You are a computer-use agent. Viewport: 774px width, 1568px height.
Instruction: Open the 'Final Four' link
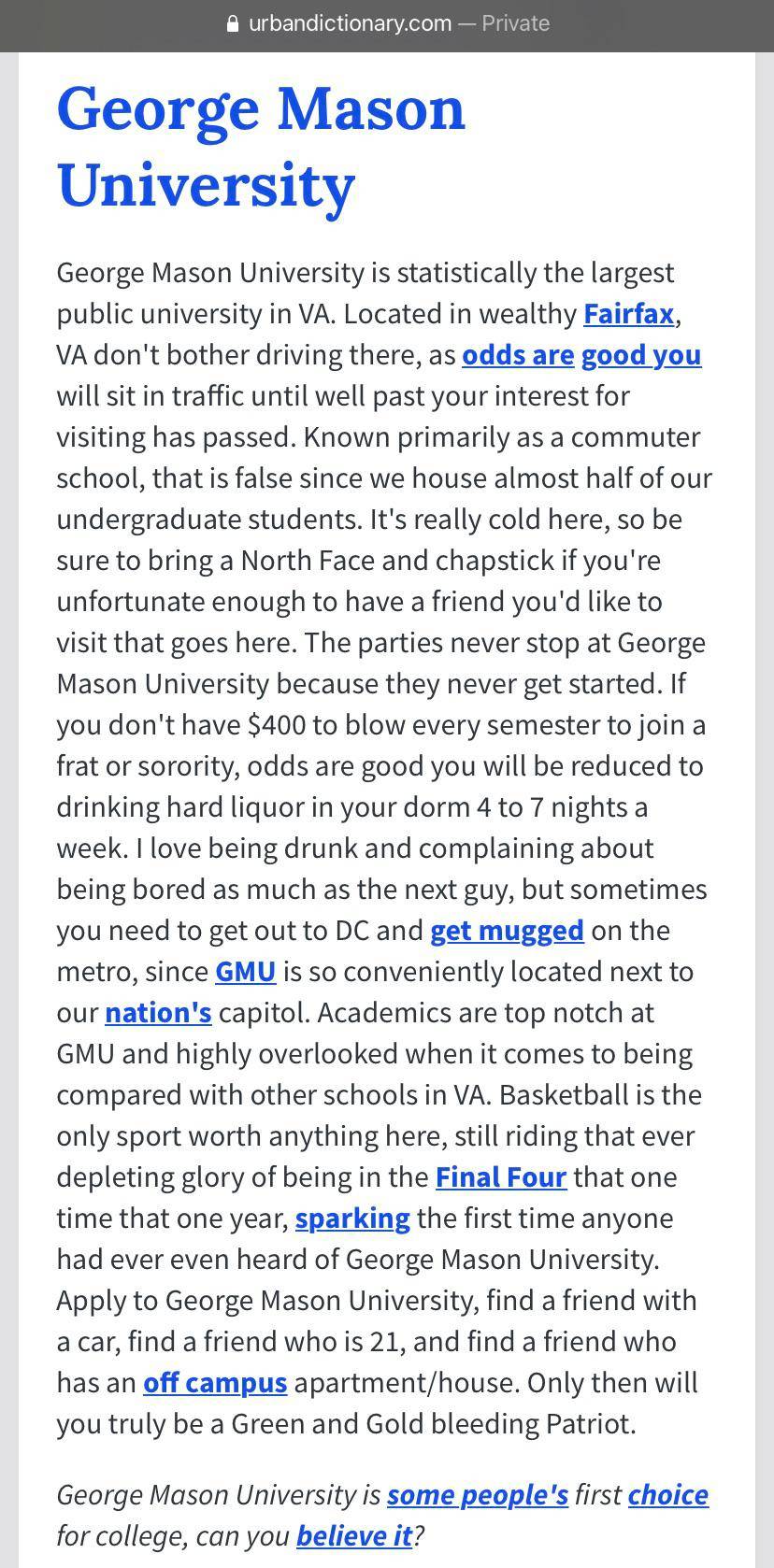tap(501, 1177)
